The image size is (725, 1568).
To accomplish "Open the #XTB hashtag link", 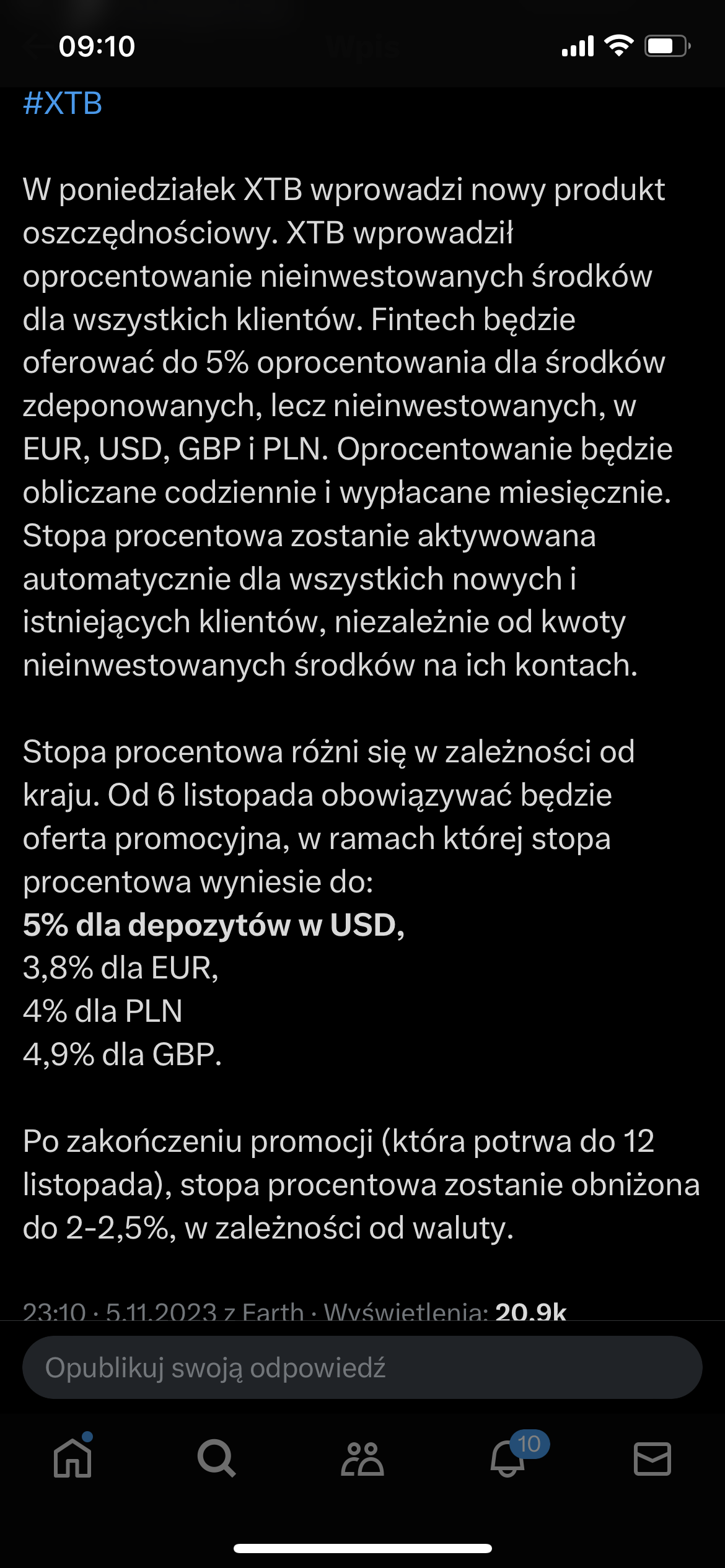I will pyautogui.click(x=63, y=103).
